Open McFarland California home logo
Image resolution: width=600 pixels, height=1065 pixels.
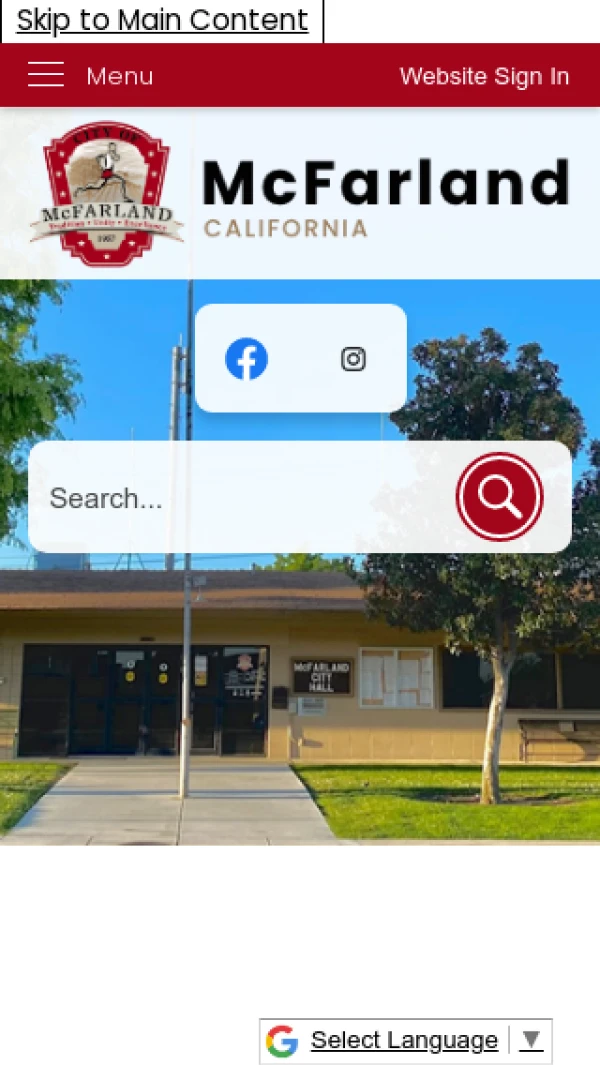[x=300, y=194]
